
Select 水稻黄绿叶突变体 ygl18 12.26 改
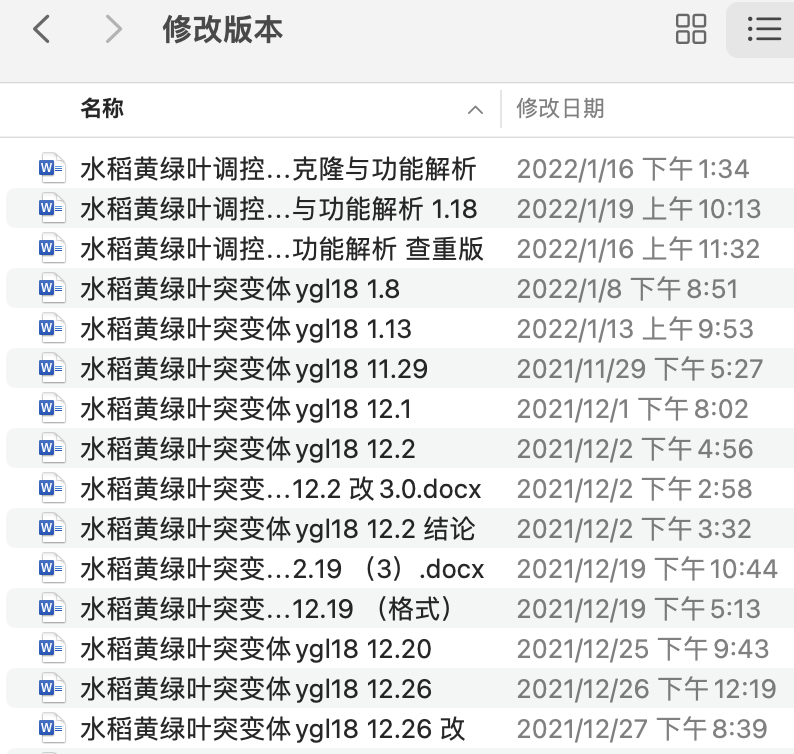coord(272,729)
